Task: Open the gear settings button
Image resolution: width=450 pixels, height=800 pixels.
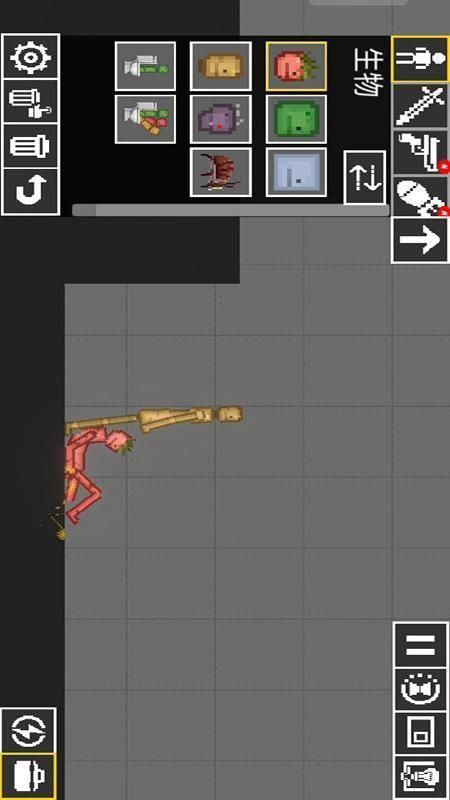Action: click(x=31, y=57)
